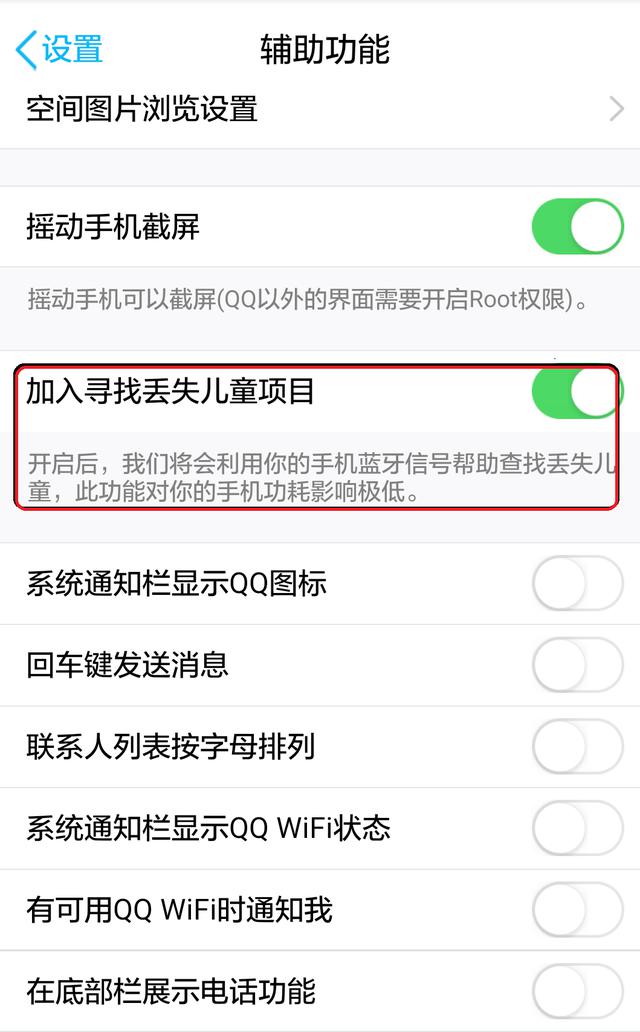The width and height of the screenshot is (640, 1032).
Task: Enable 在底部栏展示电话功能
Action: [x=577, y=991]
